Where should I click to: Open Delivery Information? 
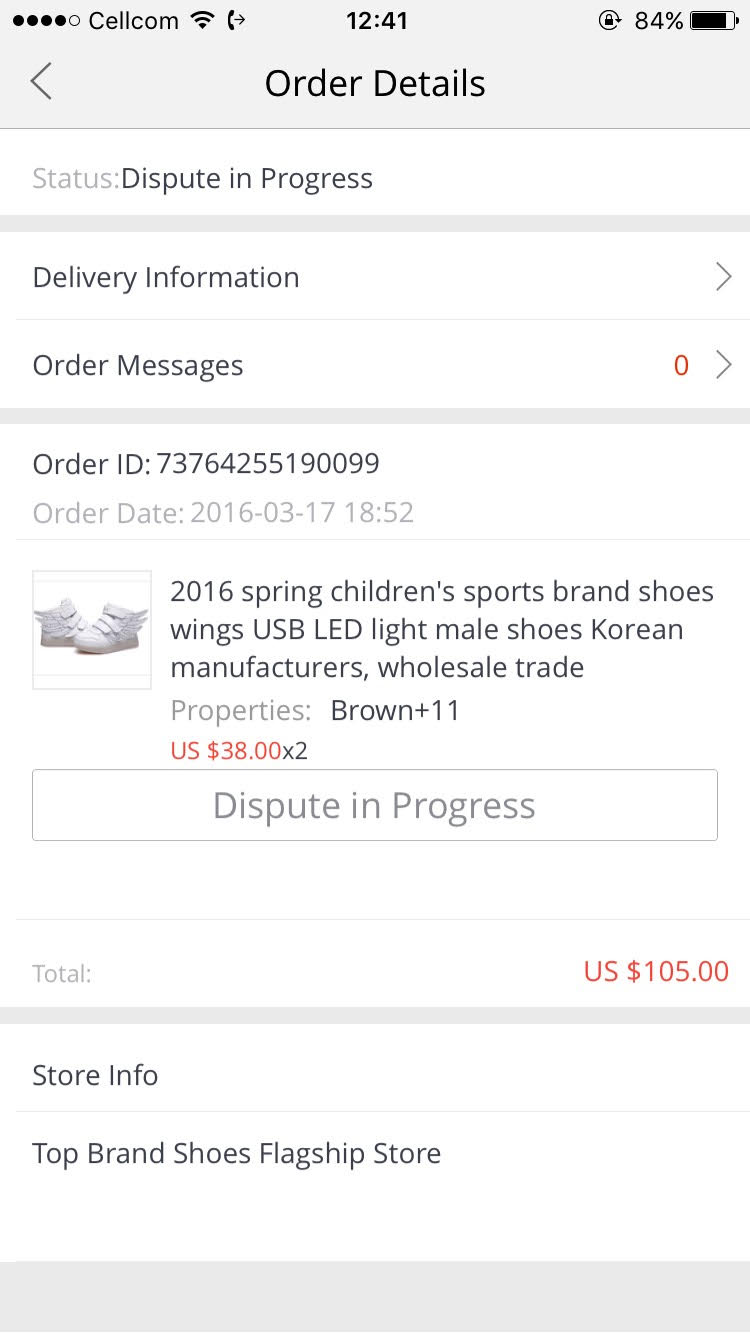375,277
